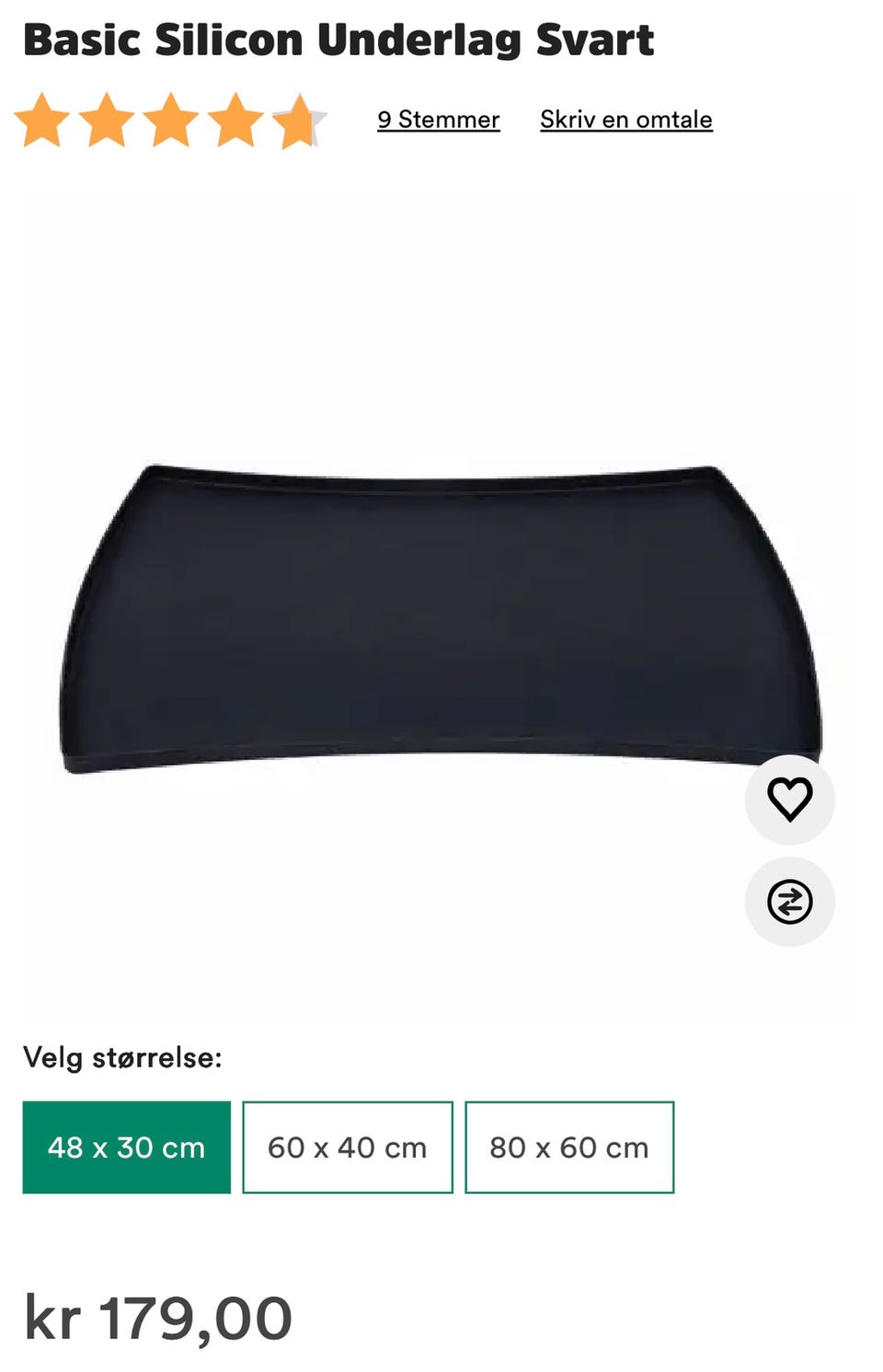Click the price 'kr 179,00'
This screenshot has width=883, height=1372.
click(x=156, y=1318)
